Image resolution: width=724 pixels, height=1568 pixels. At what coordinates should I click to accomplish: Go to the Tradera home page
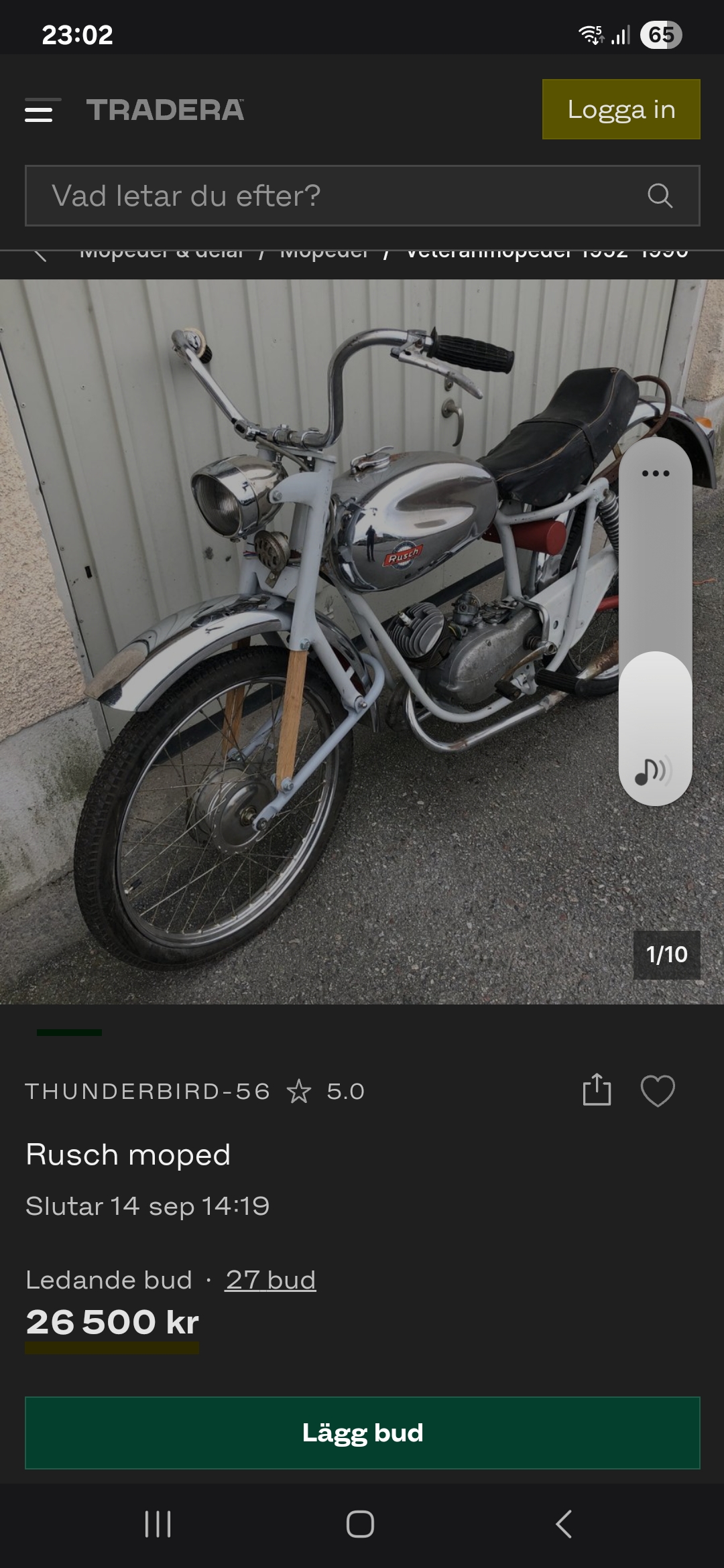pyautogui.click(x=165, y=110)
